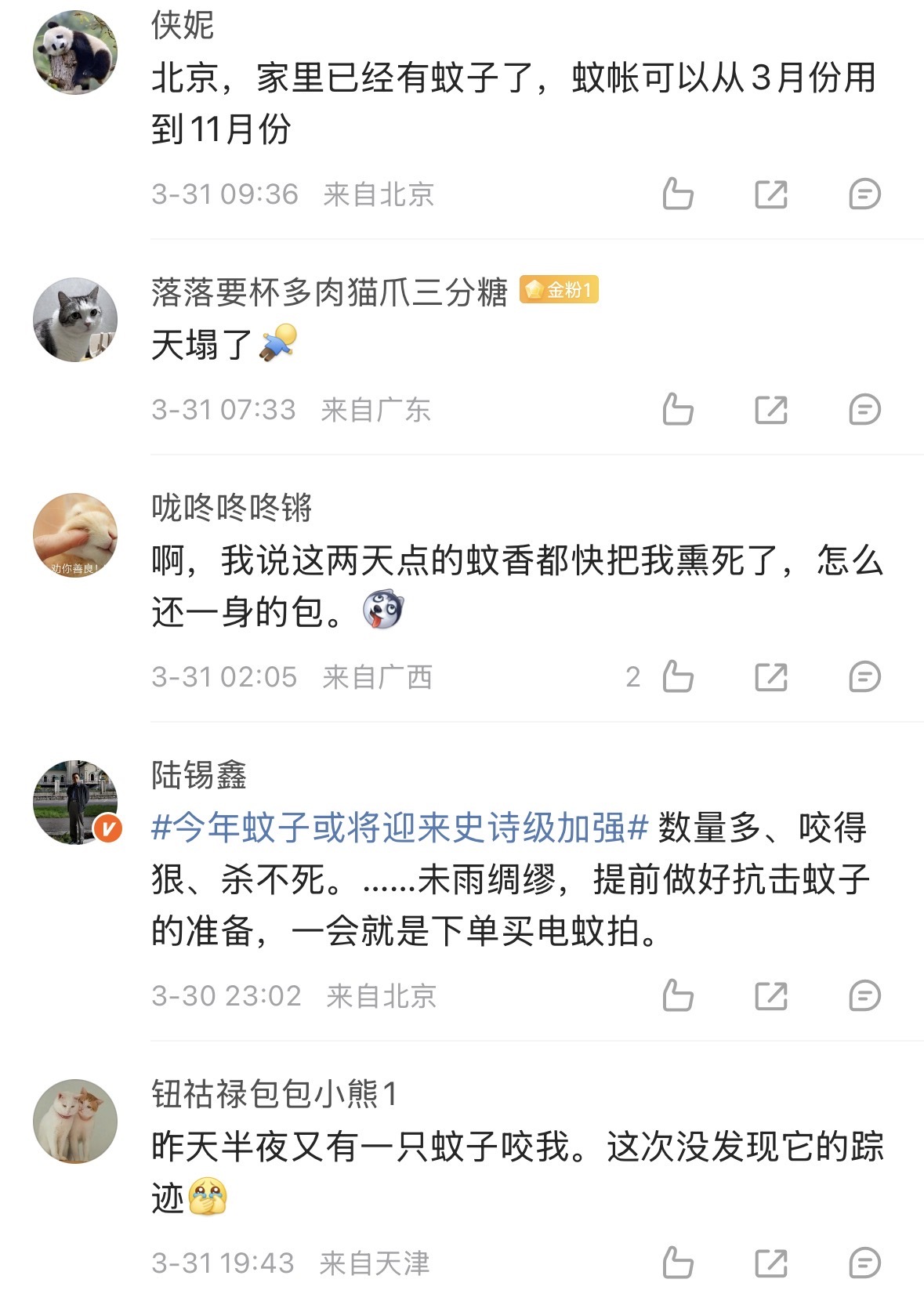Viewport: 924px width, 1290px height.
Task: Click the timestamp 3-31 09:36
Action: pyautogui.click(x=225, y=195)
